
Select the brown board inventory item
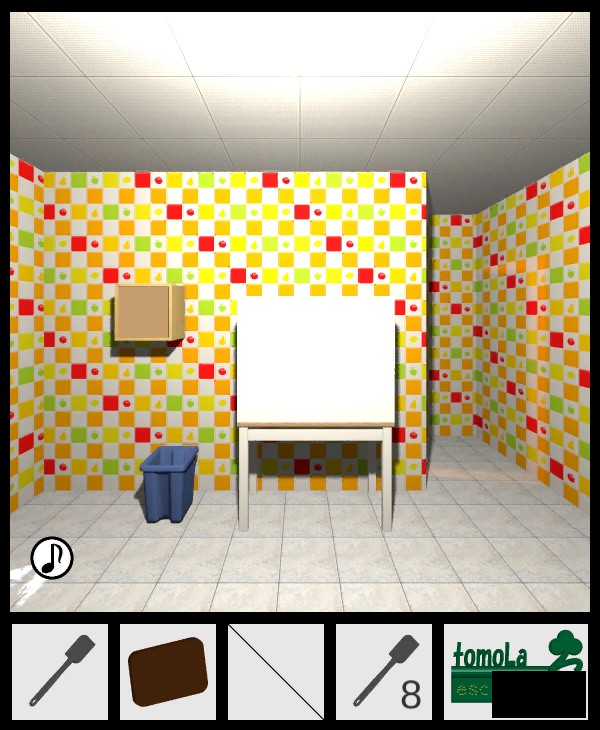point(168,671)
